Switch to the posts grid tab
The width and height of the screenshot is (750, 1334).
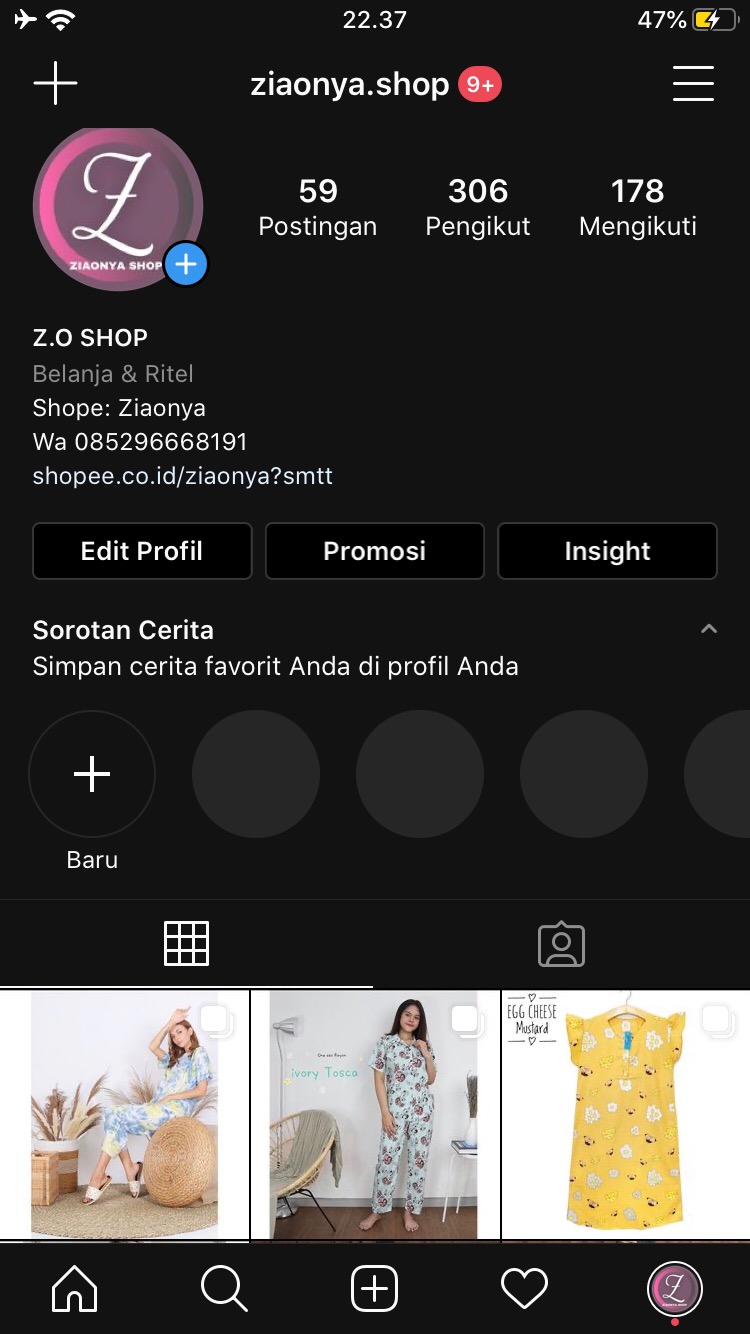[x=187, y=941]
